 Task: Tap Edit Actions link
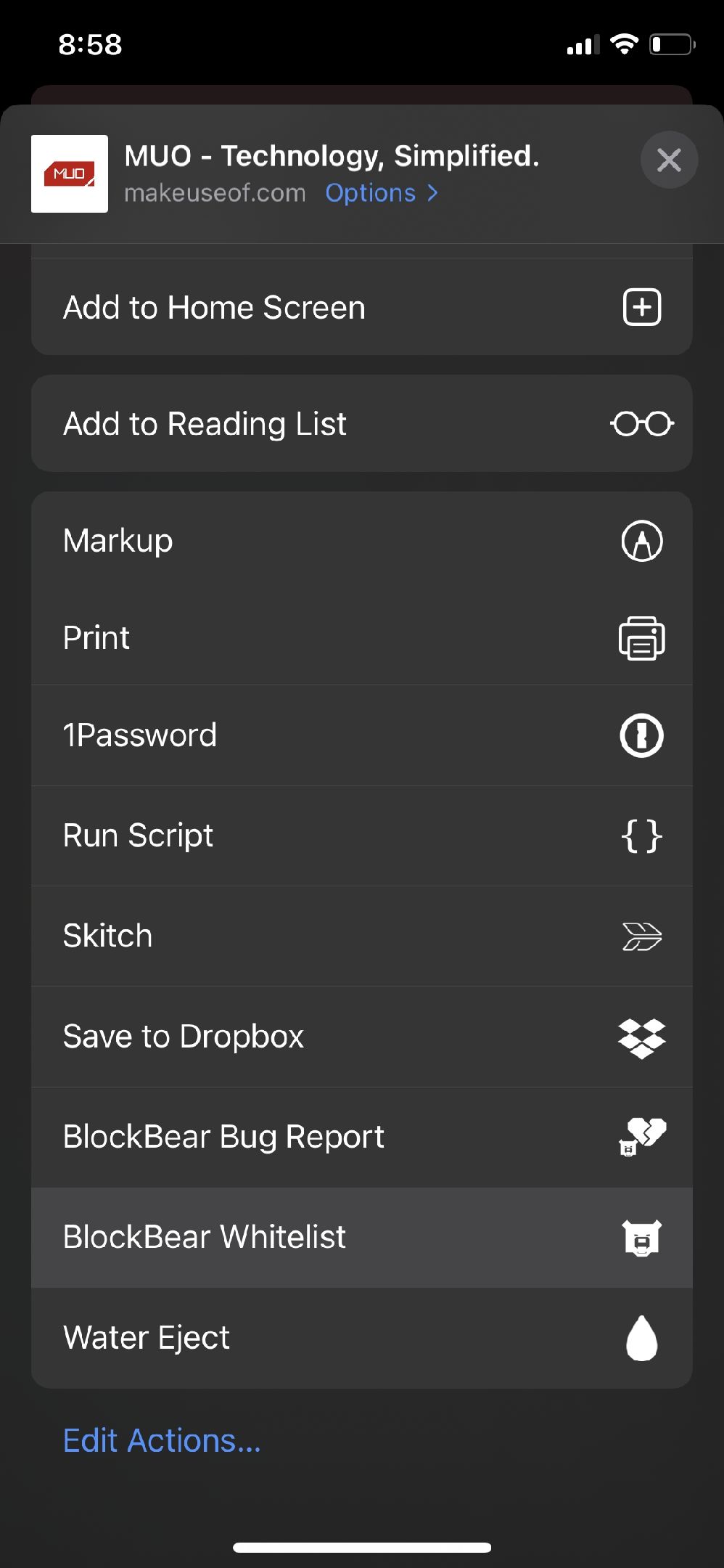pos(162,1440)
